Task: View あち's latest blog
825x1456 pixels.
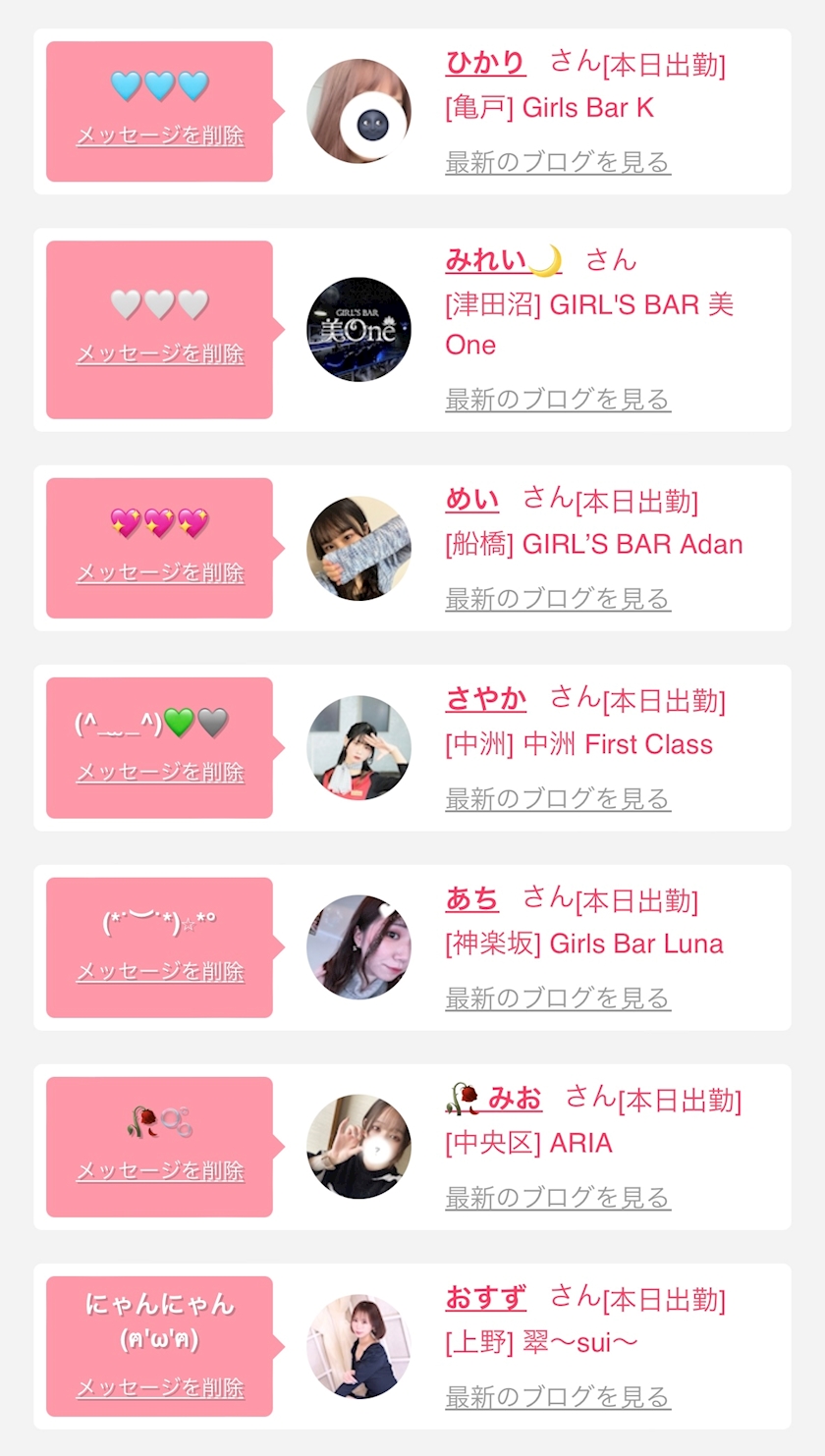Action: pyautogui.click(x=557, y=998)
